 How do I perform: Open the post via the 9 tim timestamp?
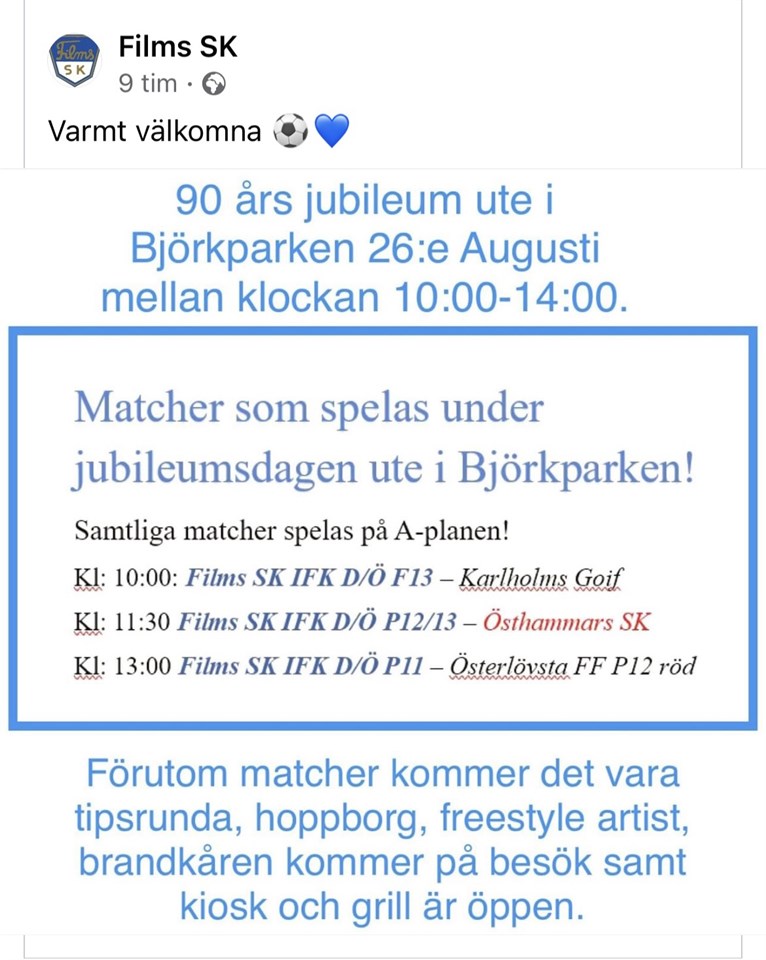pos(147,84)
